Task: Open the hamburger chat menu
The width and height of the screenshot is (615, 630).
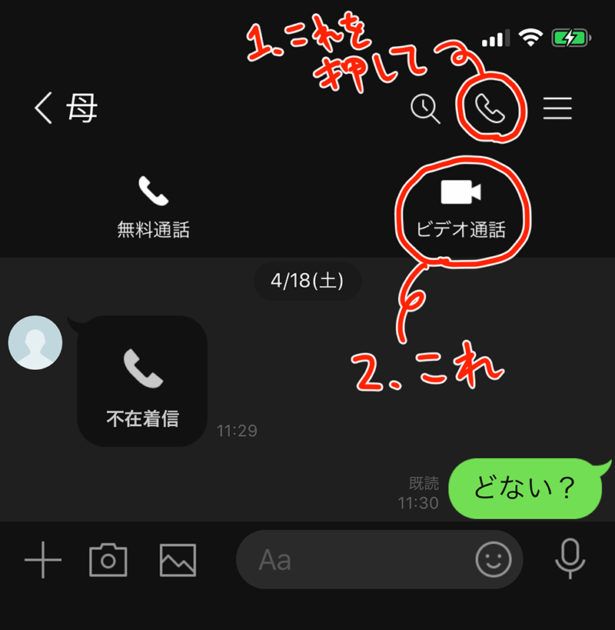Action: click(x=558, y=108)
